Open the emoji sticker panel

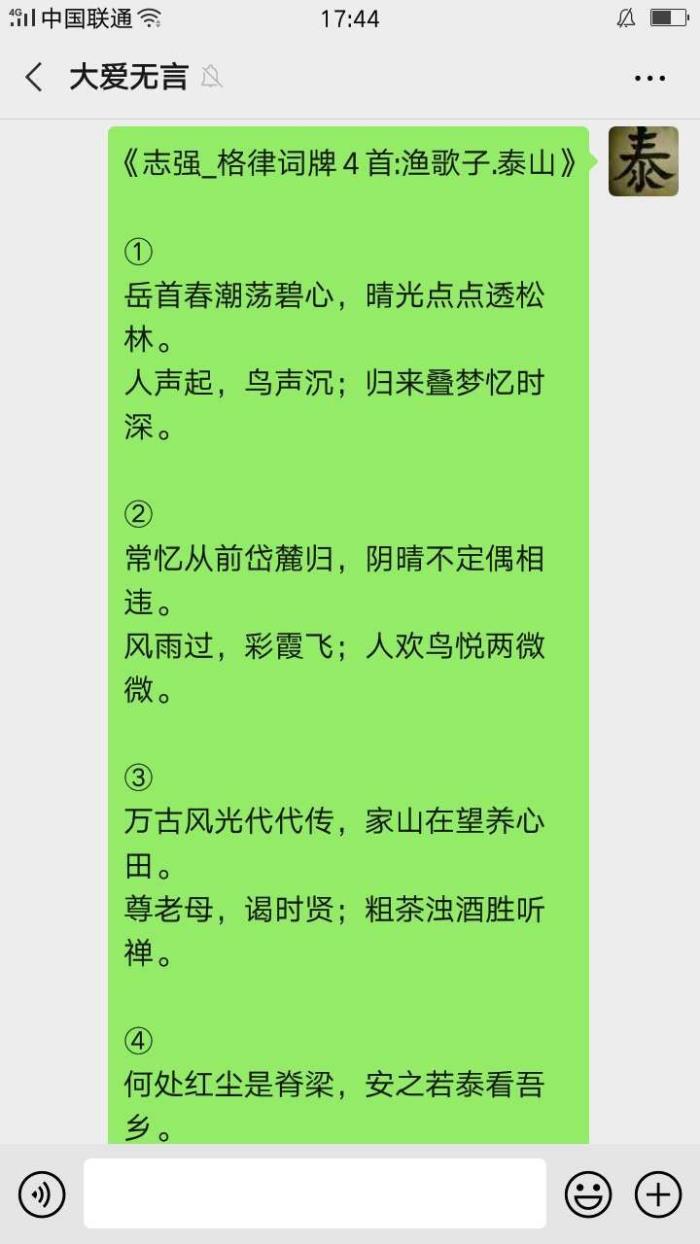coord(588,1194)
